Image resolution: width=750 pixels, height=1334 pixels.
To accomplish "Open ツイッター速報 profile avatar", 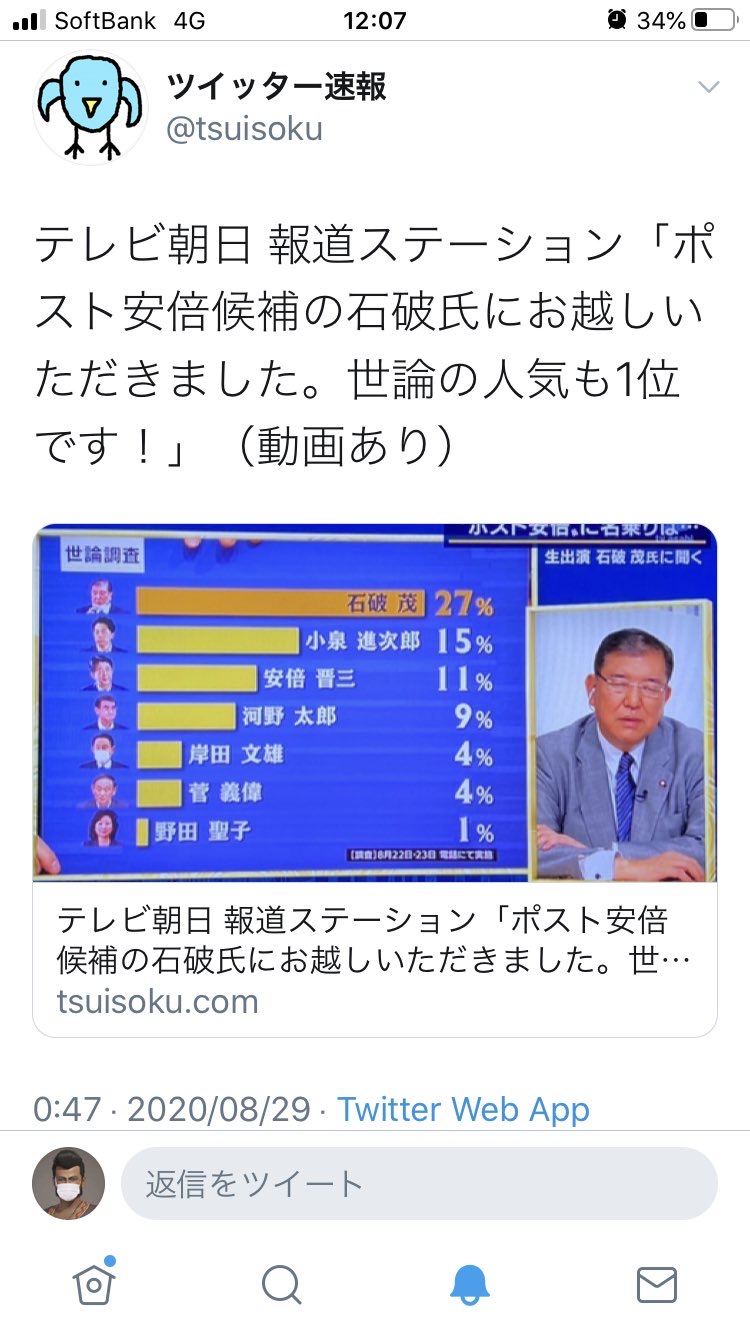I will point(92,105).
